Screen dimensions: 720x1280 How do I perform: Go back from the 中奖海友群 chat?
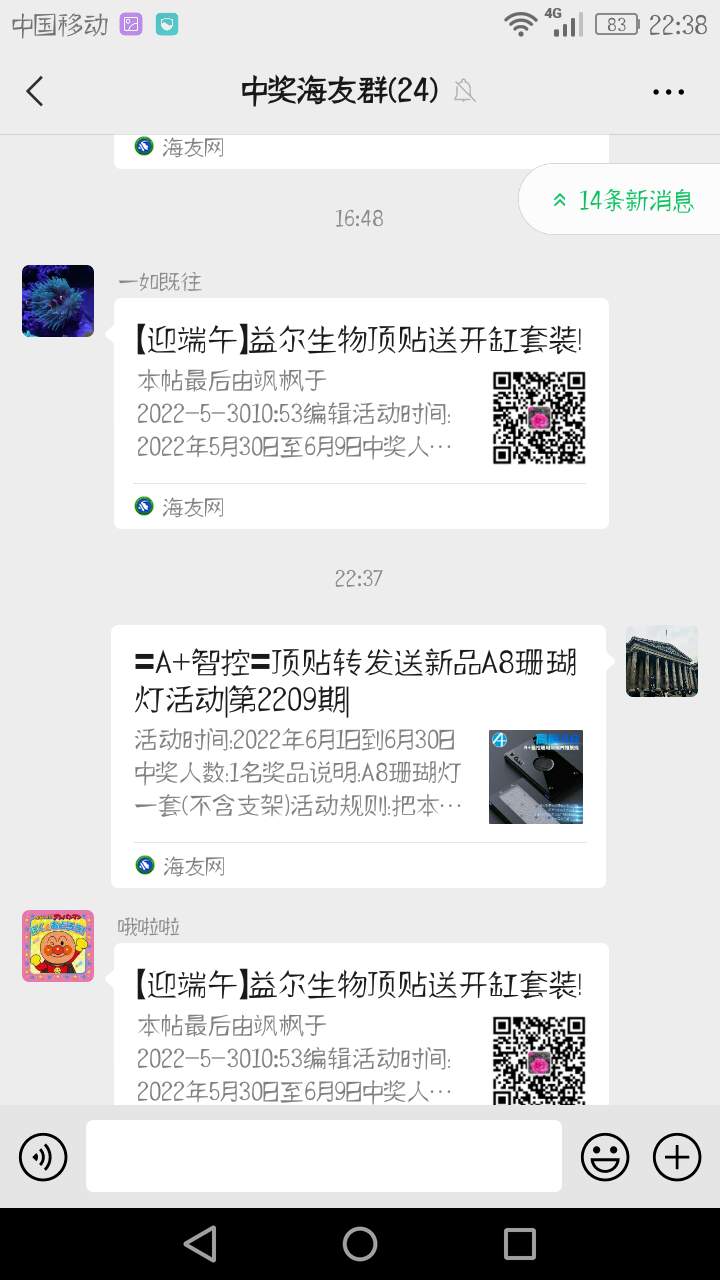(35, 91)
